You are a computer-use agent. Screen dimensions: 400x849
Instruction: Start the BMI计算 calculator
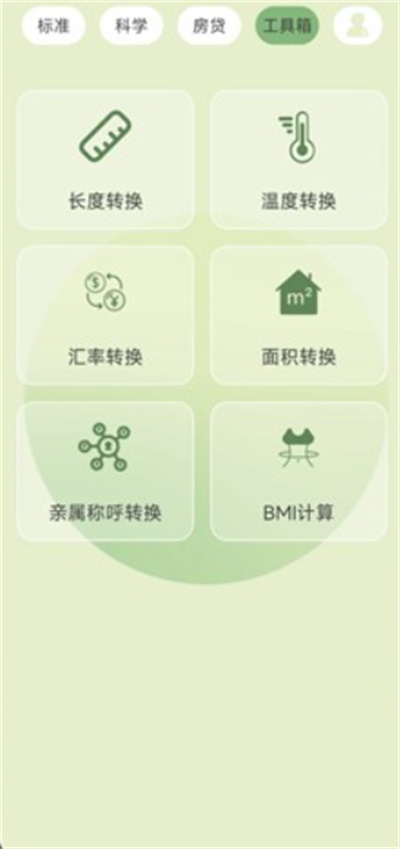(x=299, y=471)
